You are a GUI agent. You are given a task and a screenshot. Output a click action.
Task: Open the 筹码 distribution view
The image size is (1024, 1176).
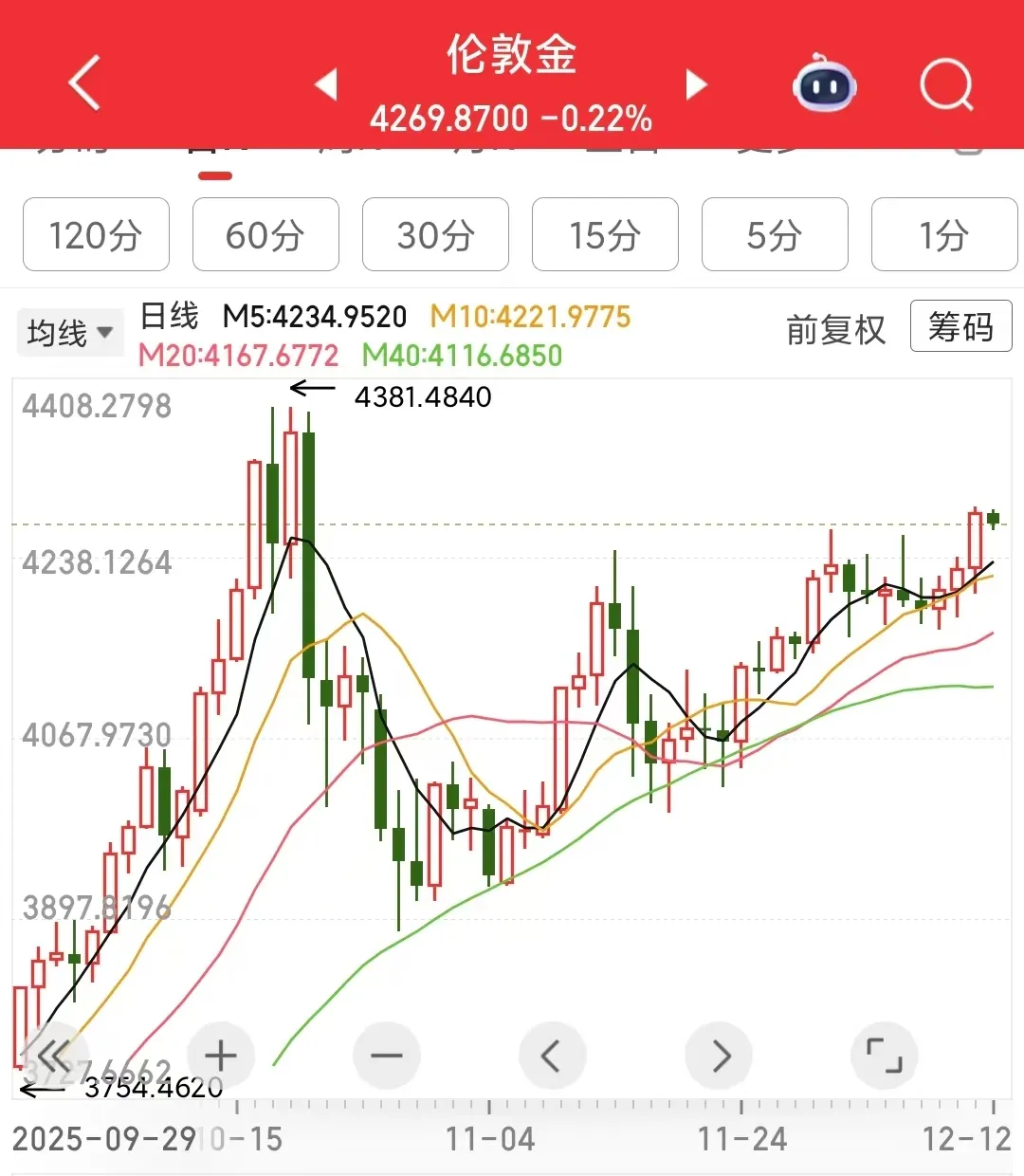click(x=960, y=327)
